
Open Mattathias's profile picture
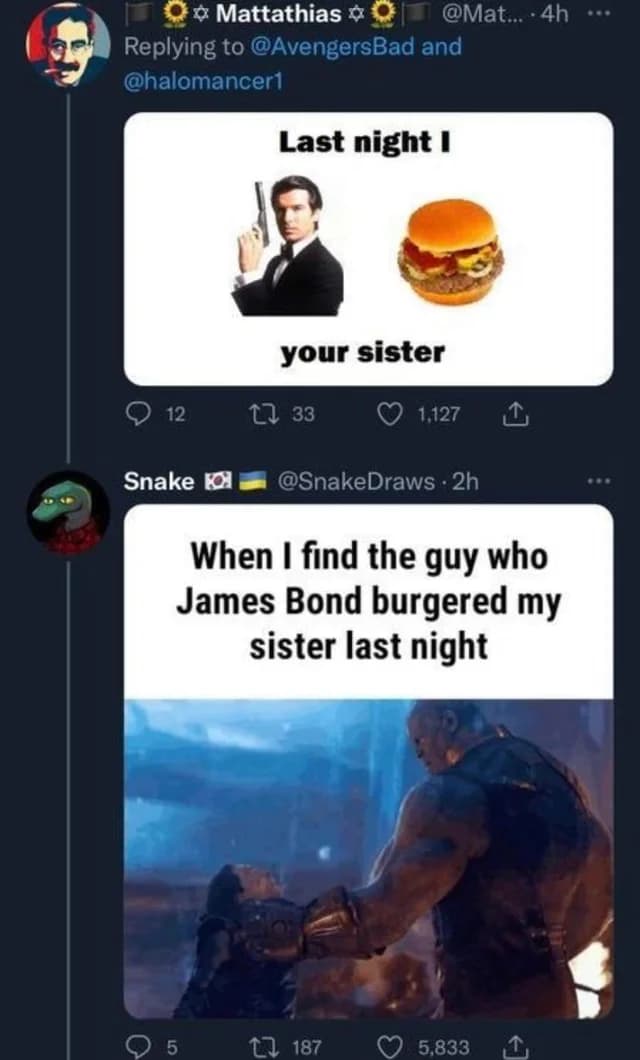69,46
